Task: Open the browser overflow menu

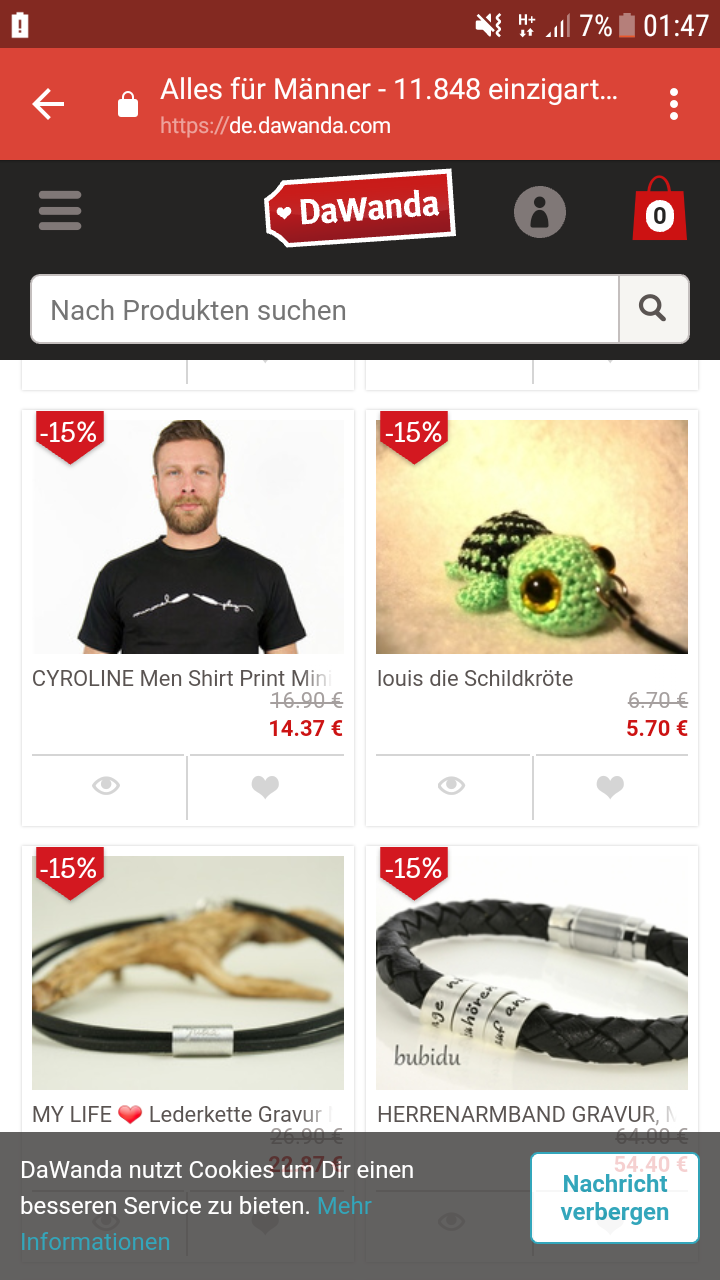Action: (x=674, y=104)
